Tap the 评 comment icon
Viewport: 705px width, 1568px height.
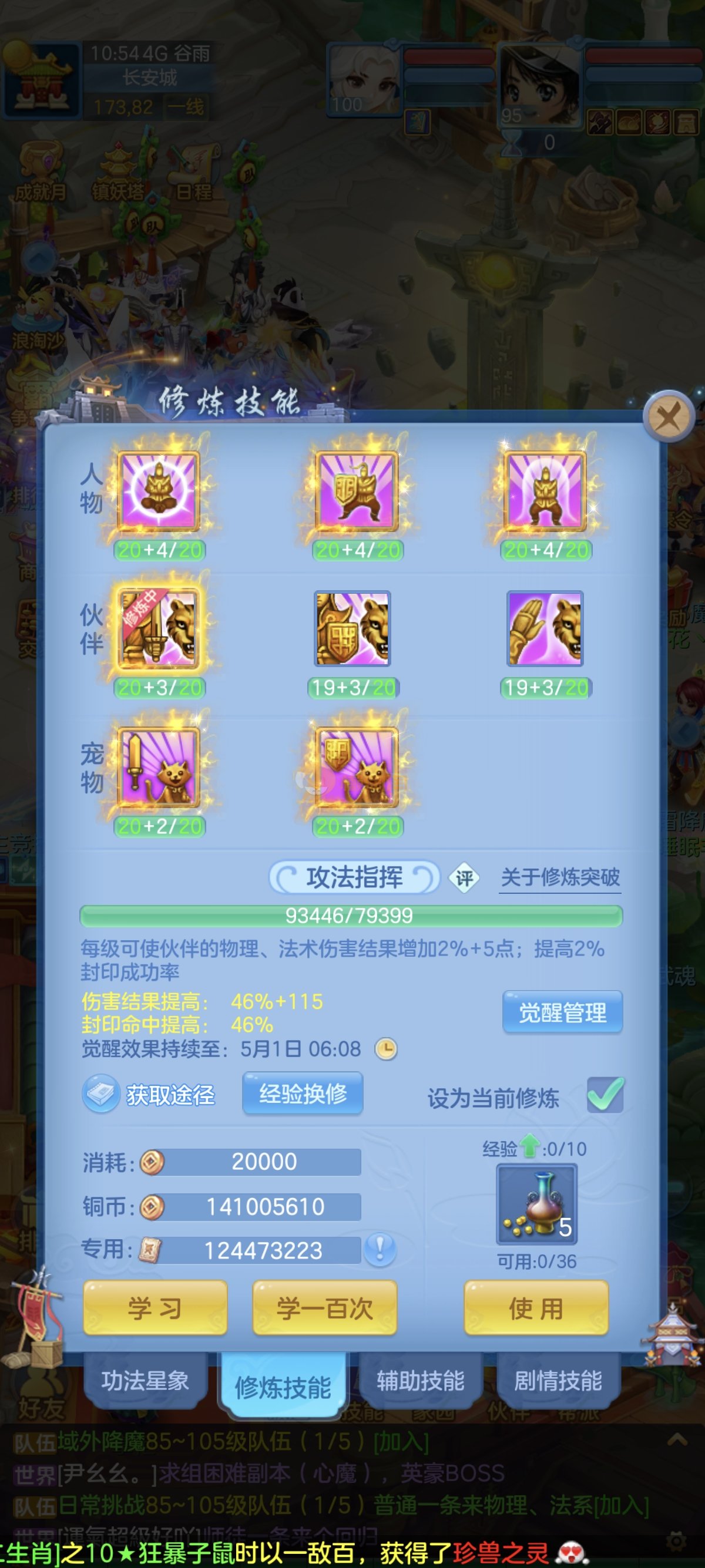pyautogui.click(x=464, y=879)
